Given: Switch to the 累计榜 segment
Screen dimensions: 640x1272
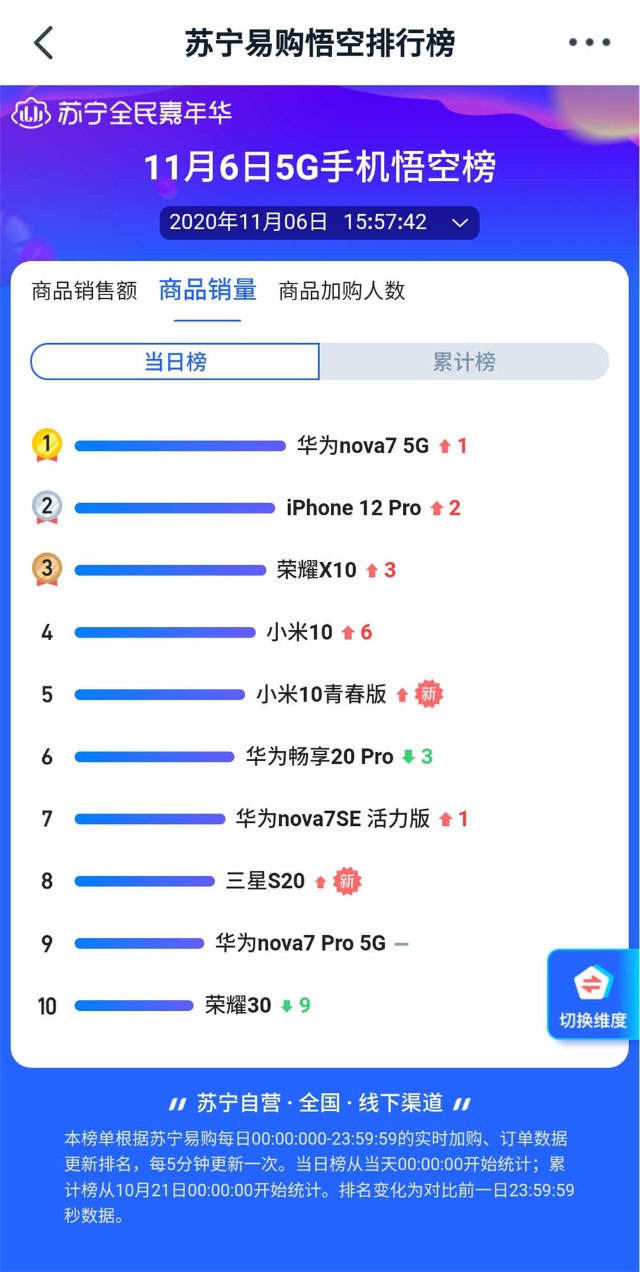Looking at the screenshot, I should click(464, 362).
